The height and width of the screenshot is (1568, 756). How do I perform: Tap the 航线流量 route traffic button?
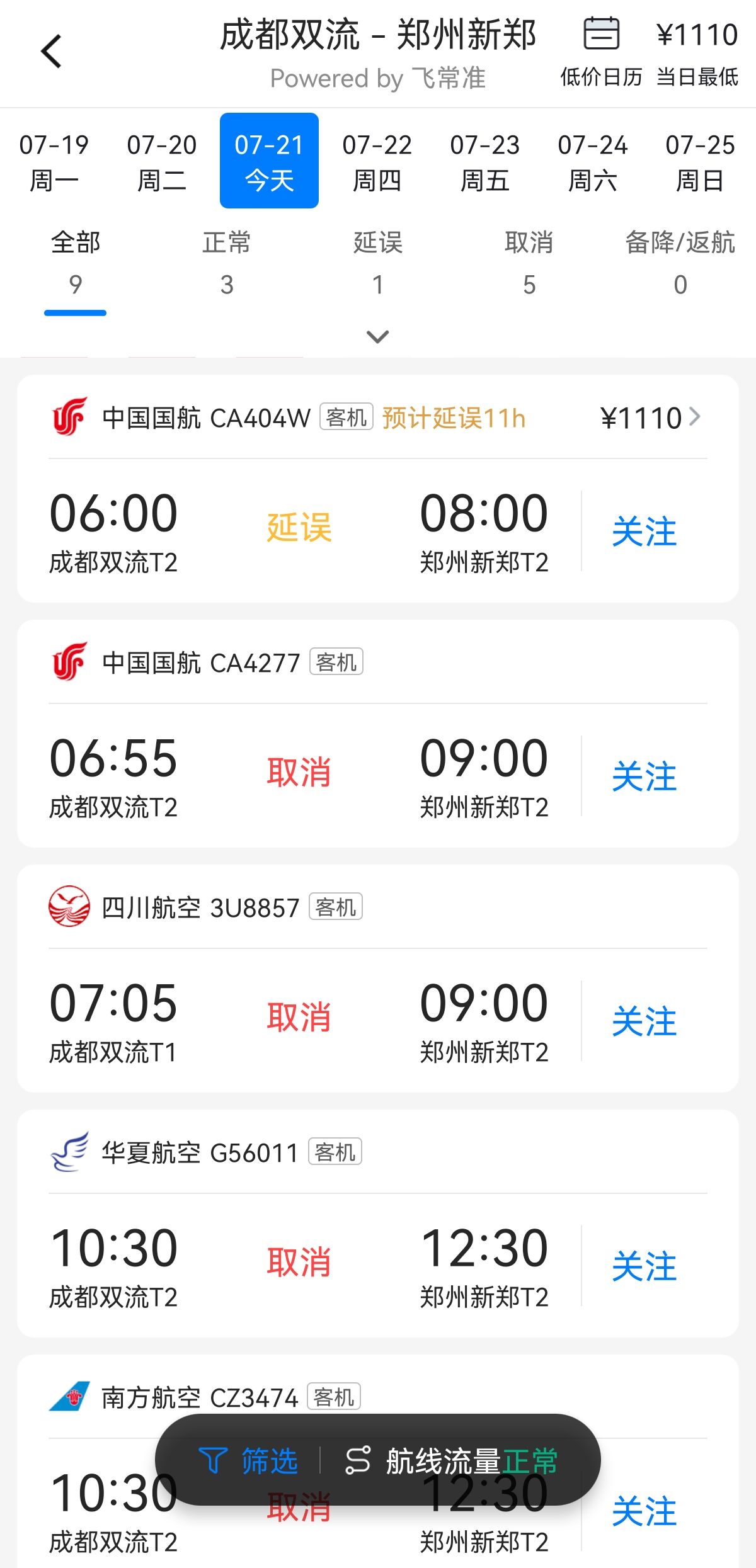[451, 1460]
